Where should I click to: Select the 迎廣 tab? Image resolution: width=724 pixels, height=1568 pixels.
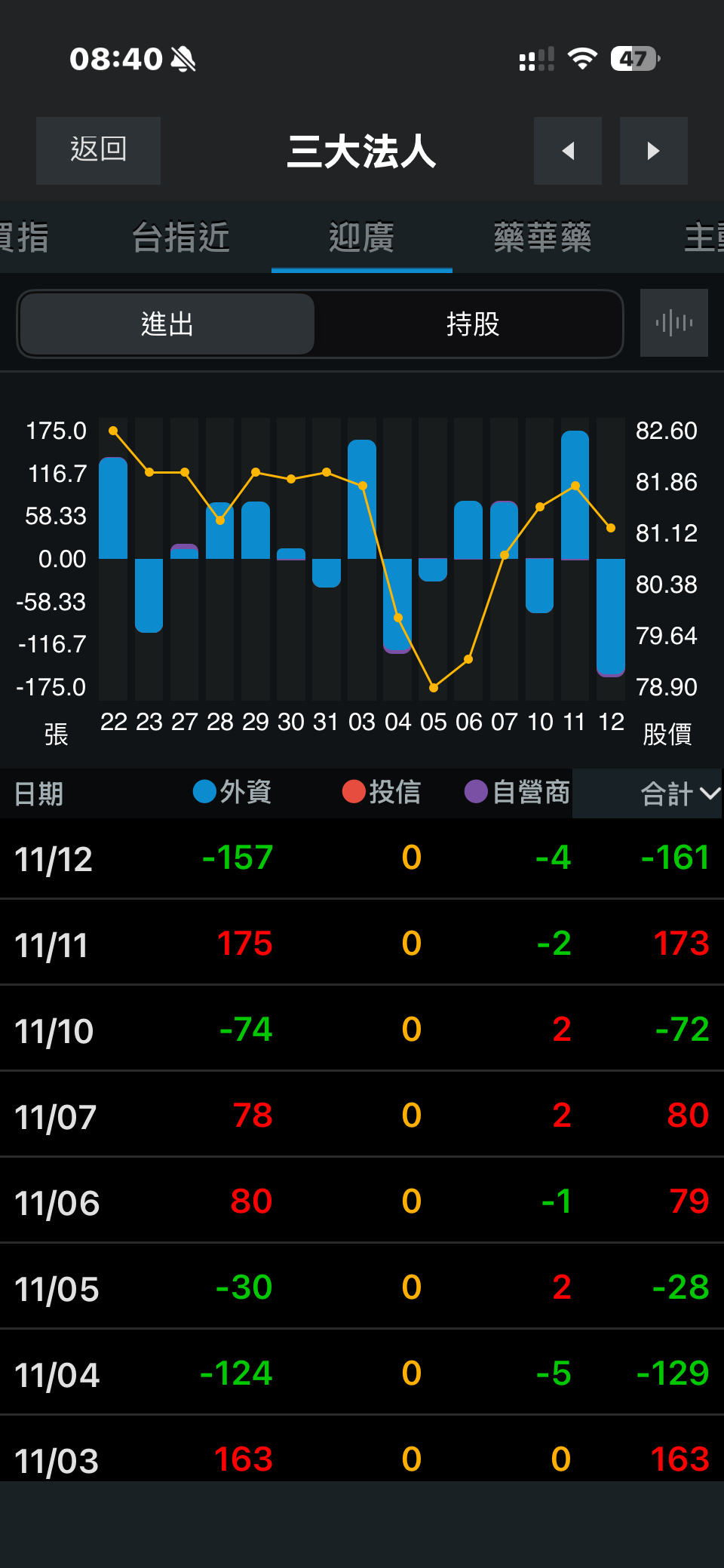click(361, 238)
